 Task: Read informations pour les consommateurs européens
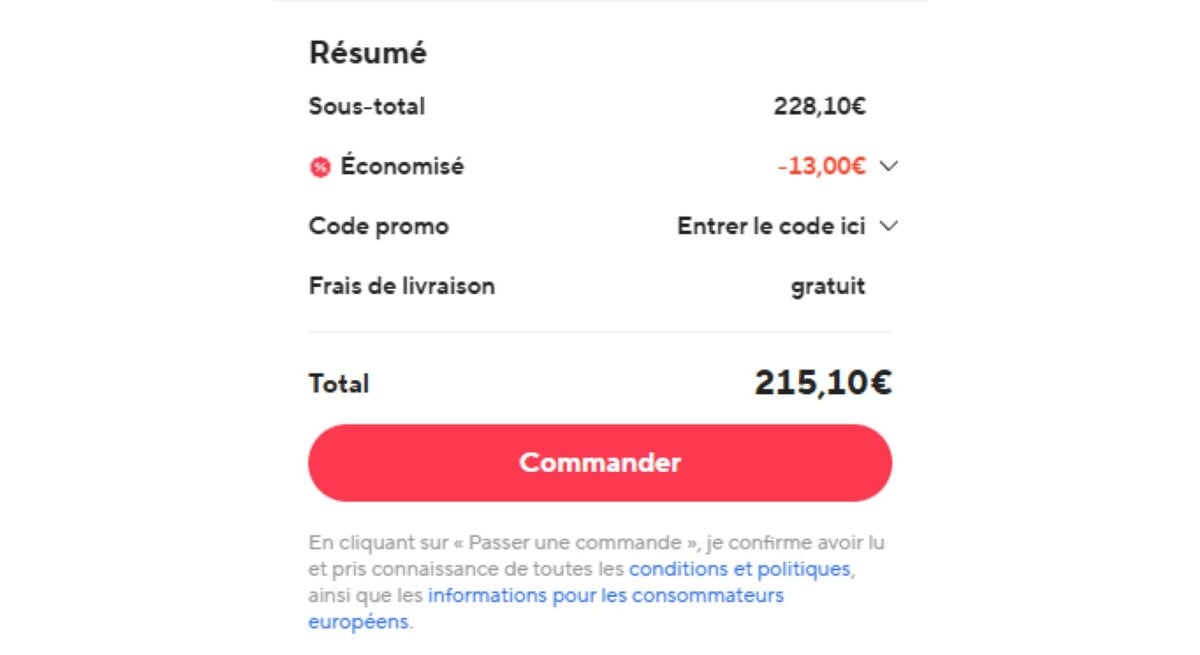(605, 596)
